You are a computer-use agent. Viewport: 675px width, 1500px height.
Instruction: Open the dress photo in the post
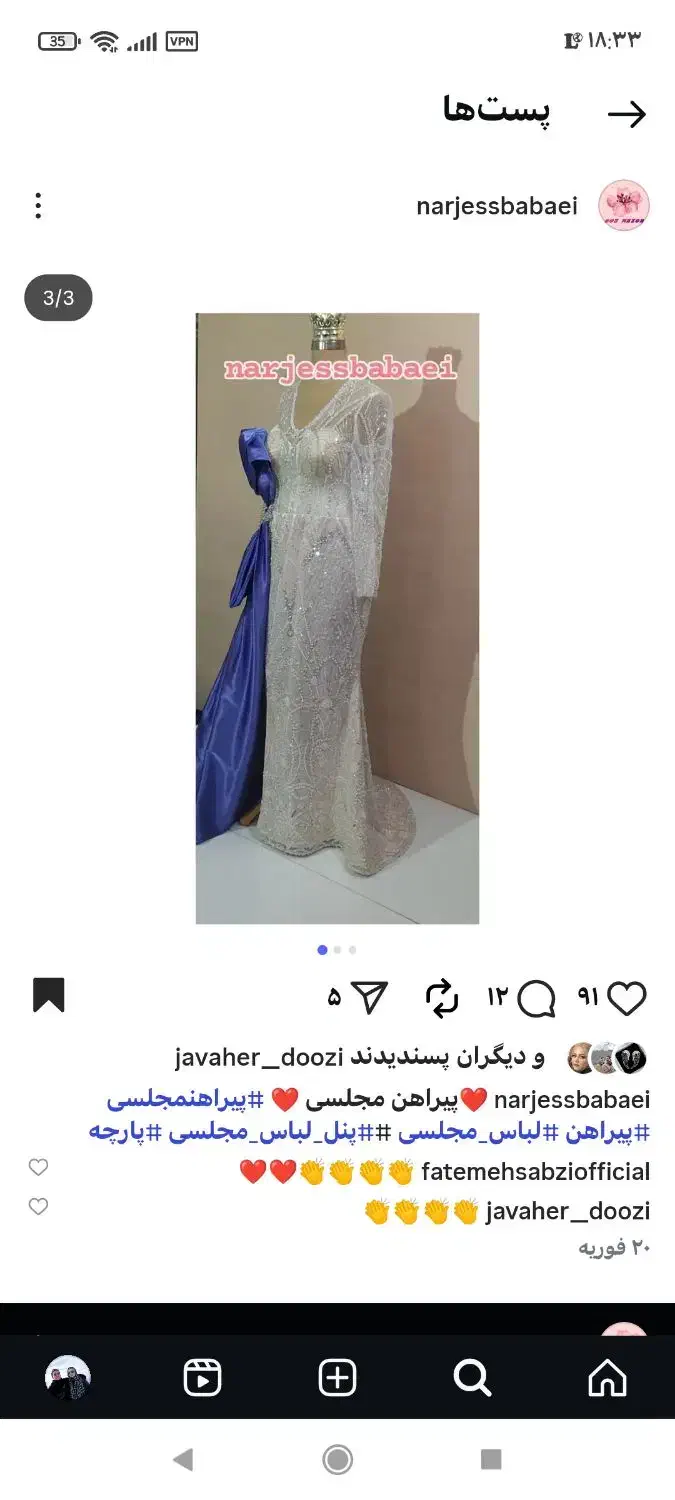tap(337, 618)
